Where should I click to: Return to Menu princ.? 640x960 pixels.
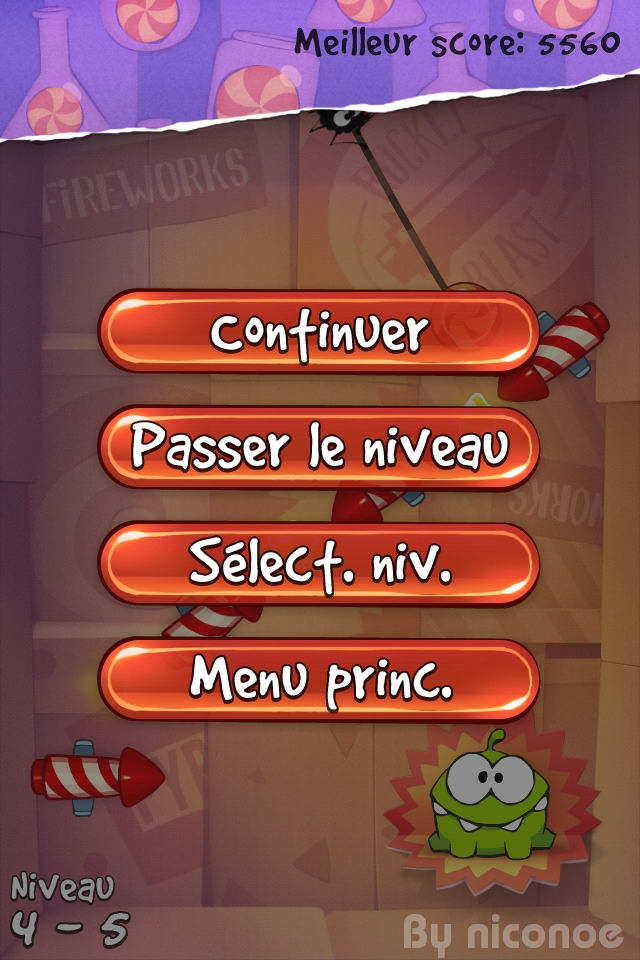(x=319, y=680)
